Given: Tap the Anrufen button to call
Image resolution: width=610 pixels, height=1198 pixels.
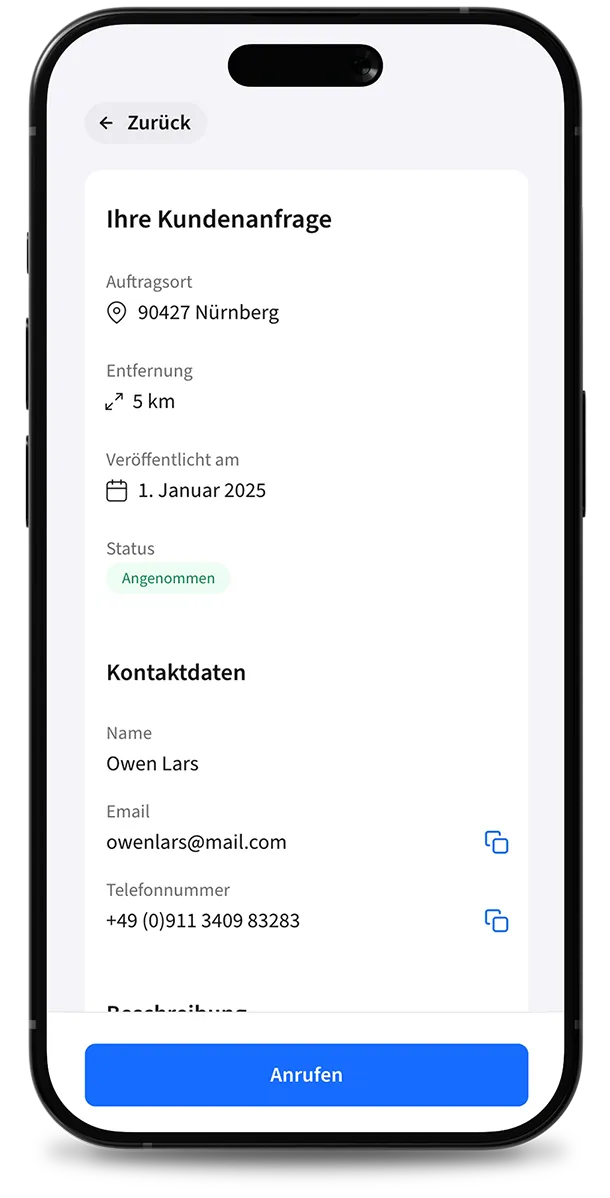Looking at the screenshot, I should coord(306,1075).
